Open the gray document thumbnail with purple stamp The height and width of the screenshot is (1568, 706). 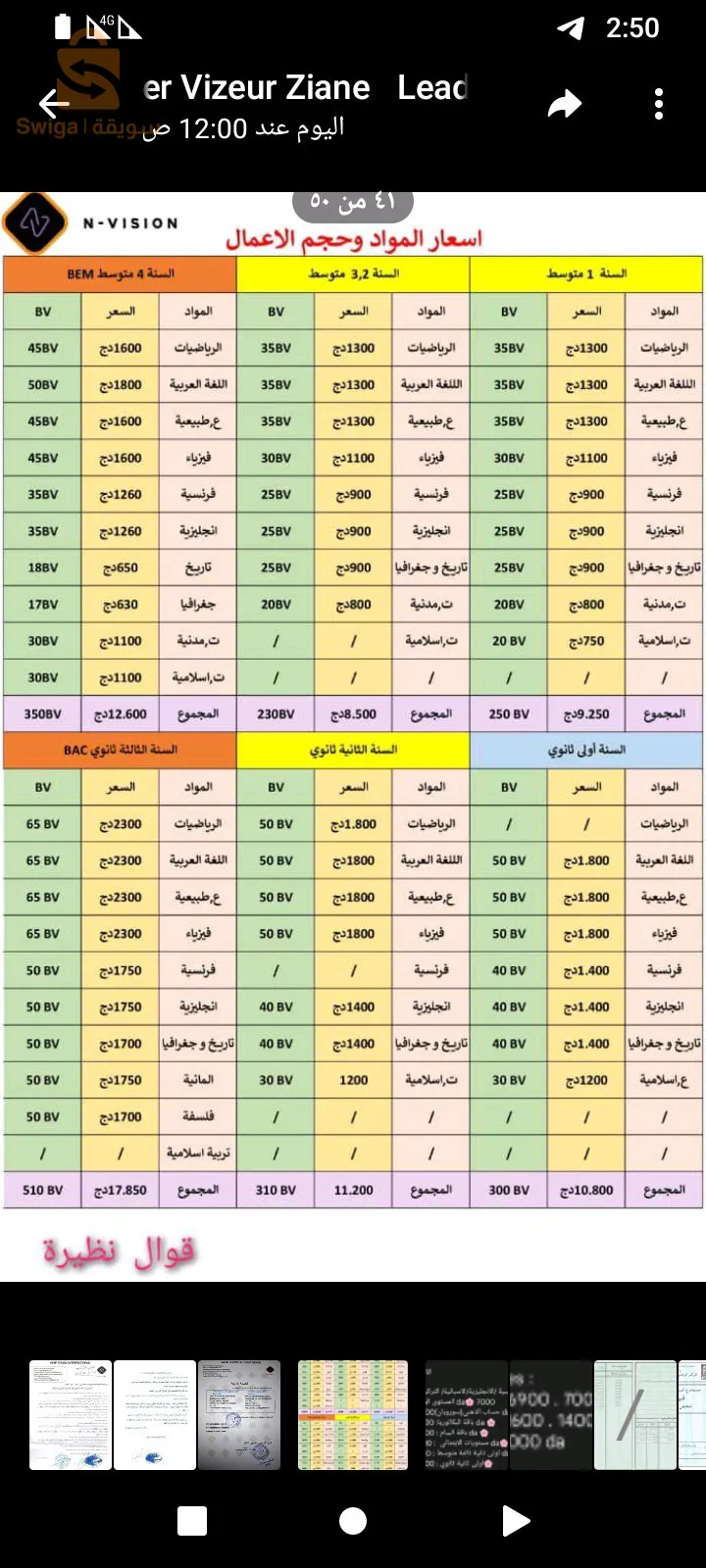[x=239, y=1414]
